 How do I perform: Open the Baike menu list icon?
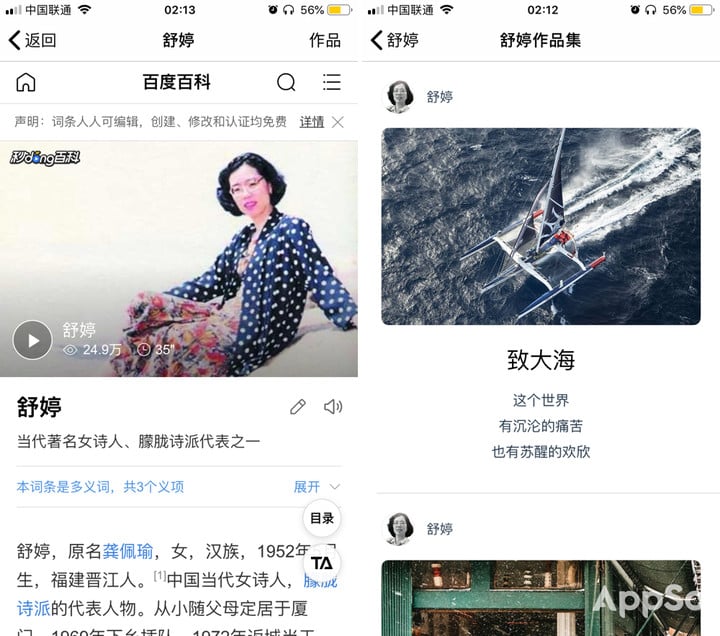(332, 82)
